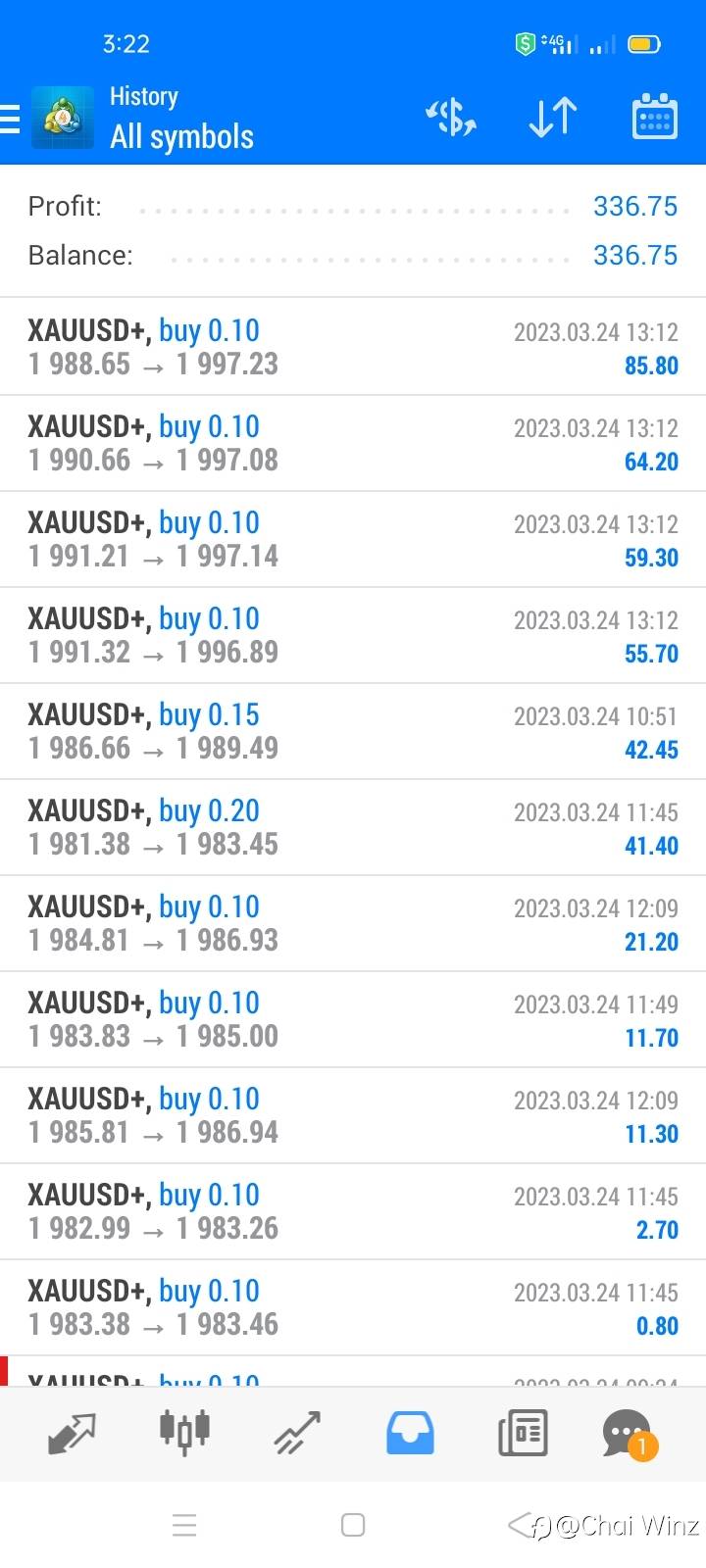Screen dimensions: 706x1568
Task: Expand the trade opened at 1 990.66
Action: coord(353,443)
